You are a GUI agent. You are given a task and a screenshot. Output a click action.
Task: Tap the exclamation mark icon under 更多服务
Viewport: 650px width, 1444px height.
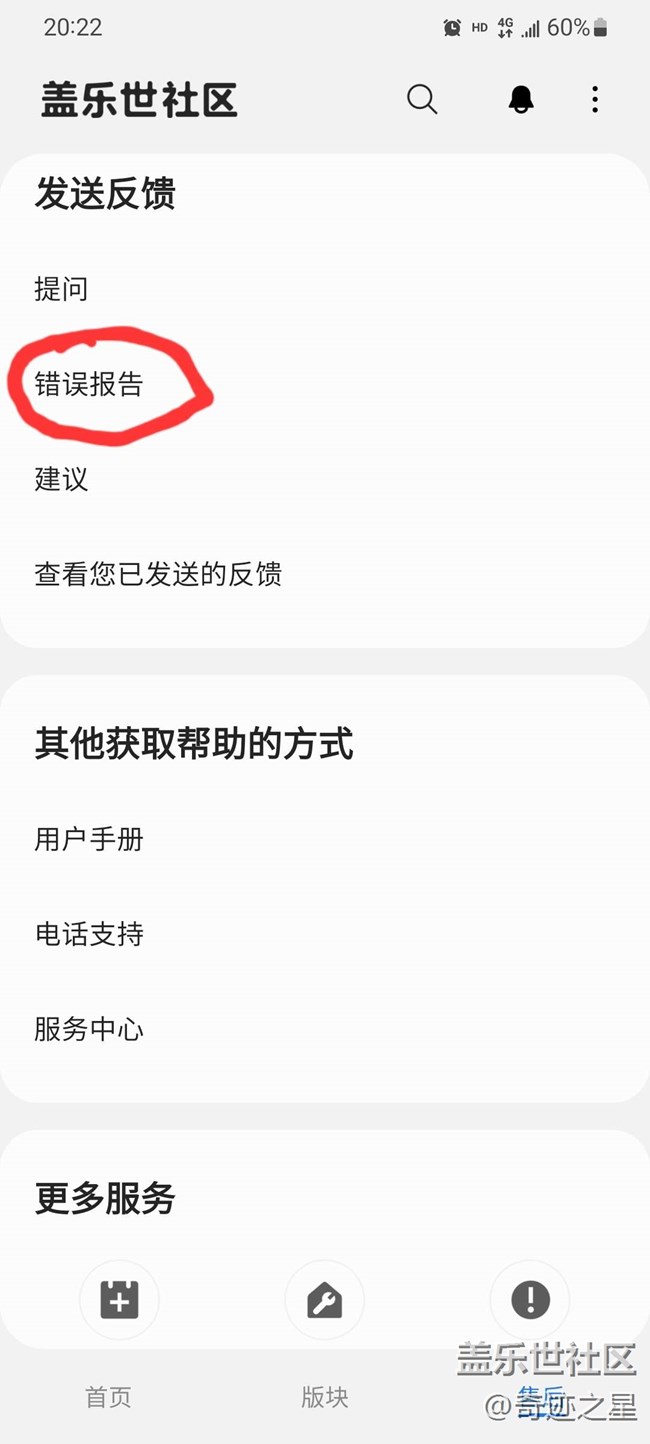point(530,1300)
